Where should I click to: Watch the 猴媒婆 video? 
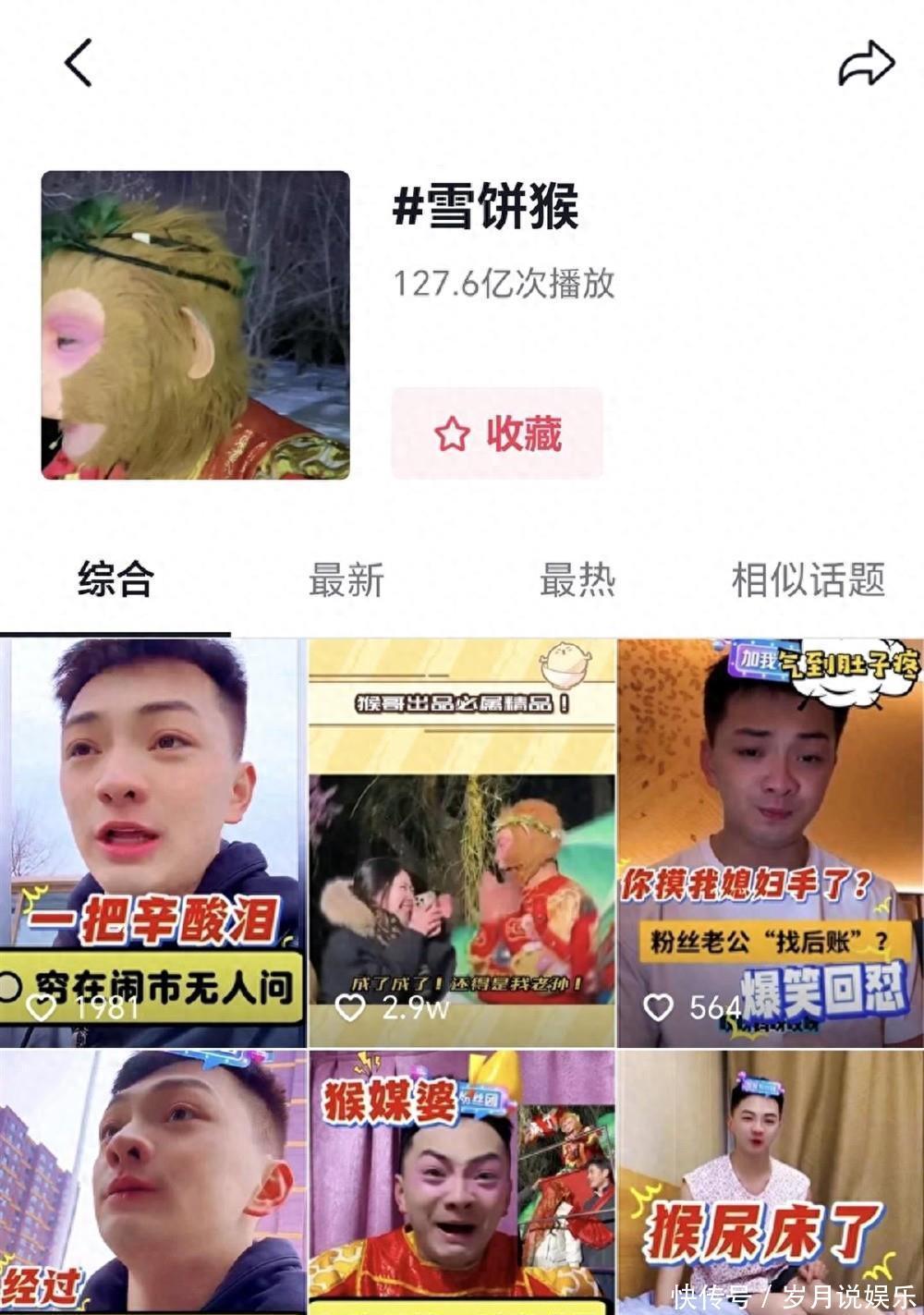462,1183
